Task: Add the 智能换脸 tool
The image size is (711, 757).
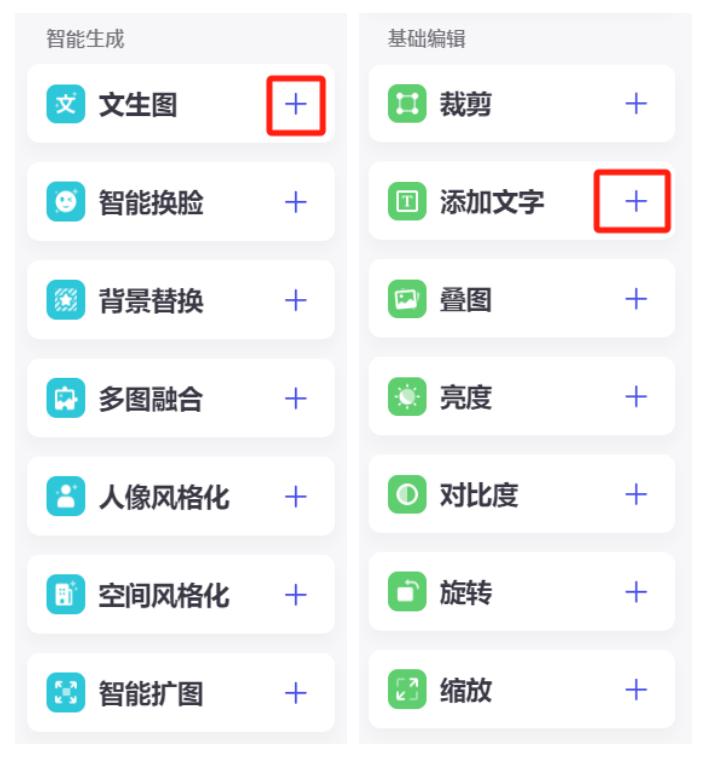Action: coord(296,202)
